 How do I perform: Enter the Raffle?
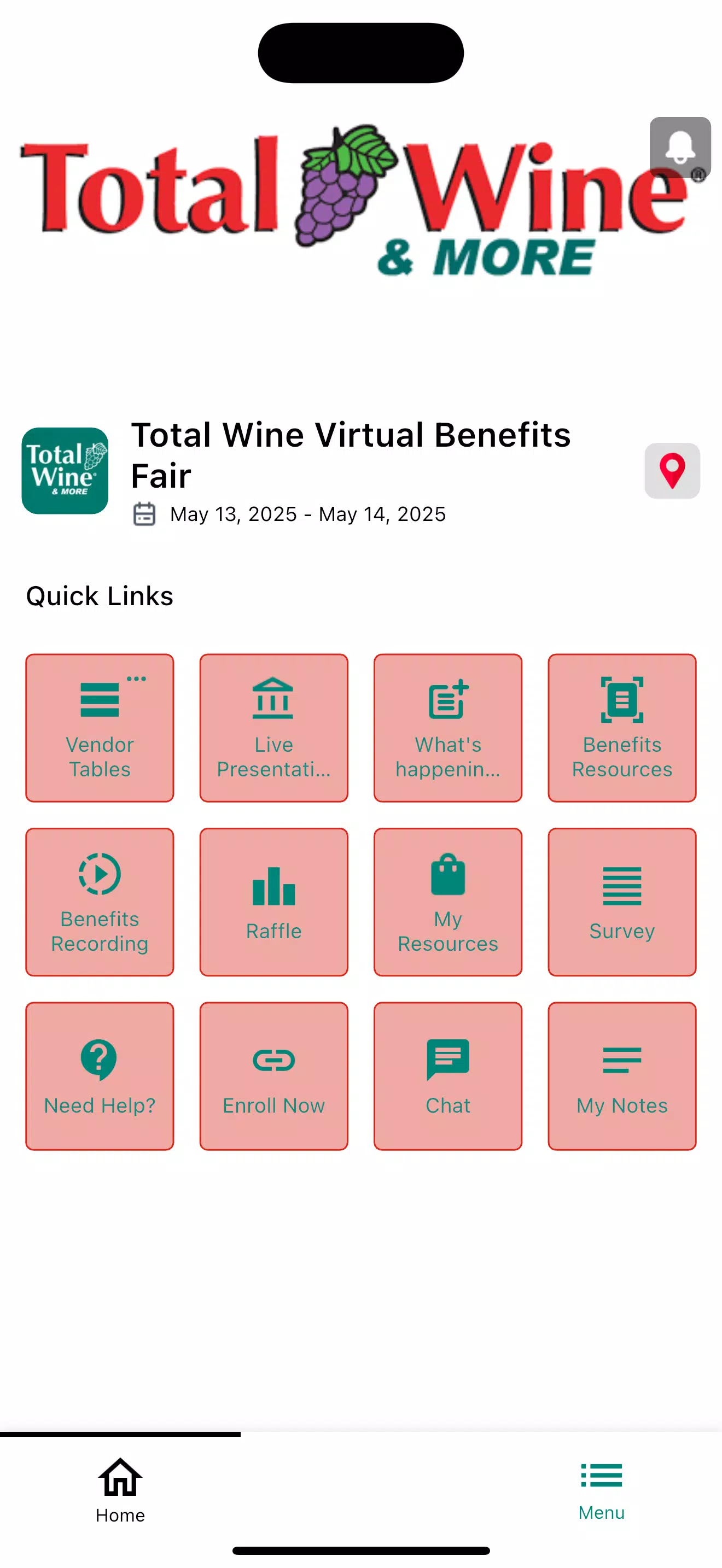[x=274, y=902]
